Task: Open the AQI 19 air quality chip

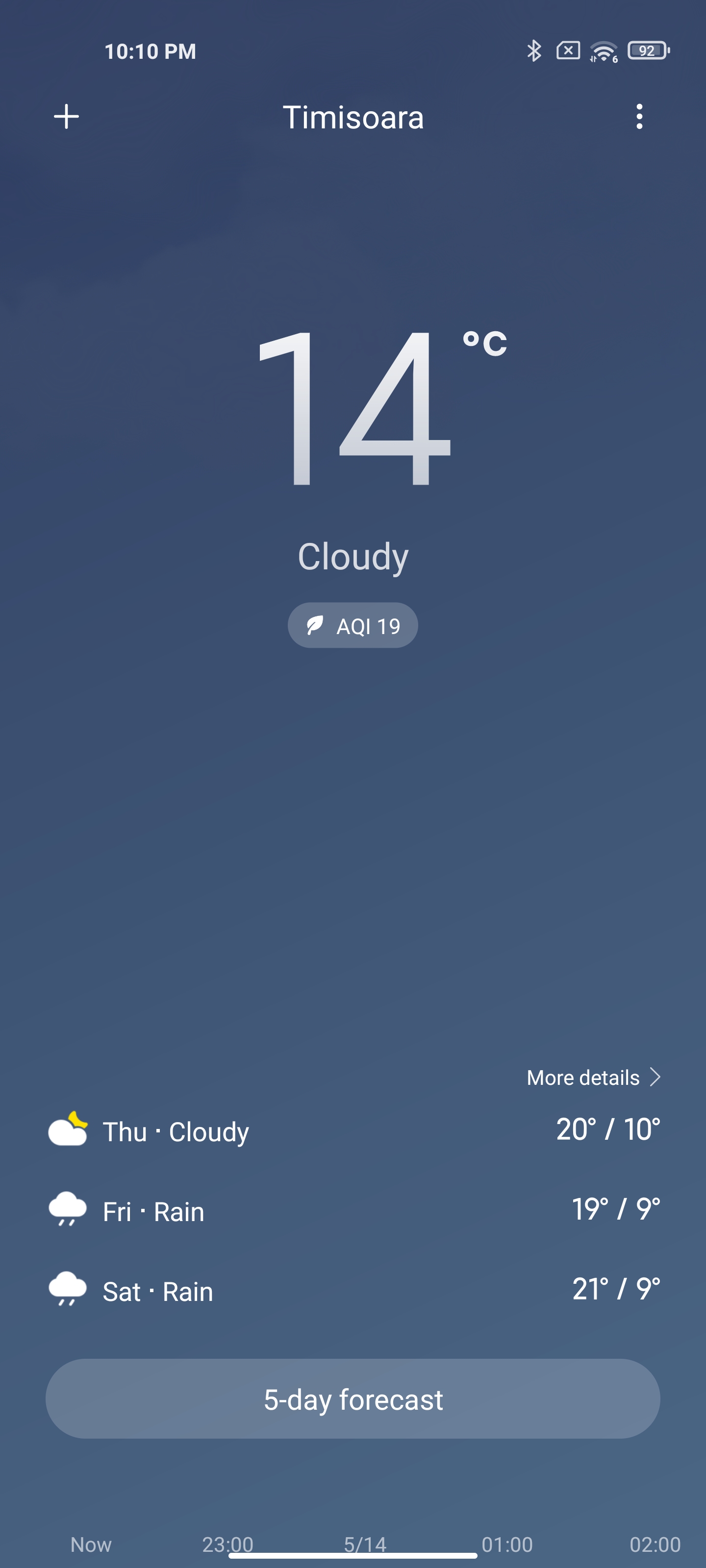Action: pyautogui.click(x=353, y=625)
